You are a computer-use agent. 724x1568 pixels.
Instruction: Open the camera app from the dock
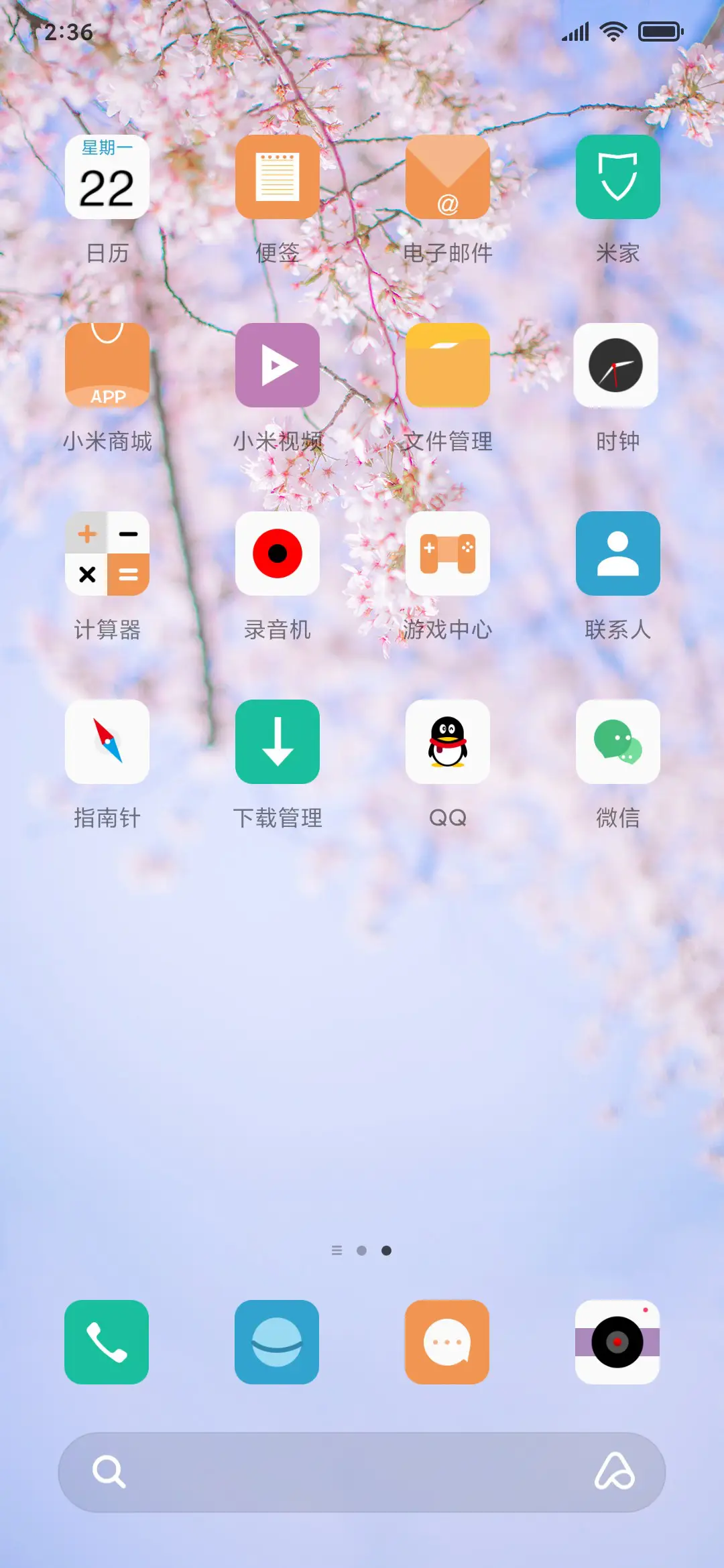(618, 1342)
